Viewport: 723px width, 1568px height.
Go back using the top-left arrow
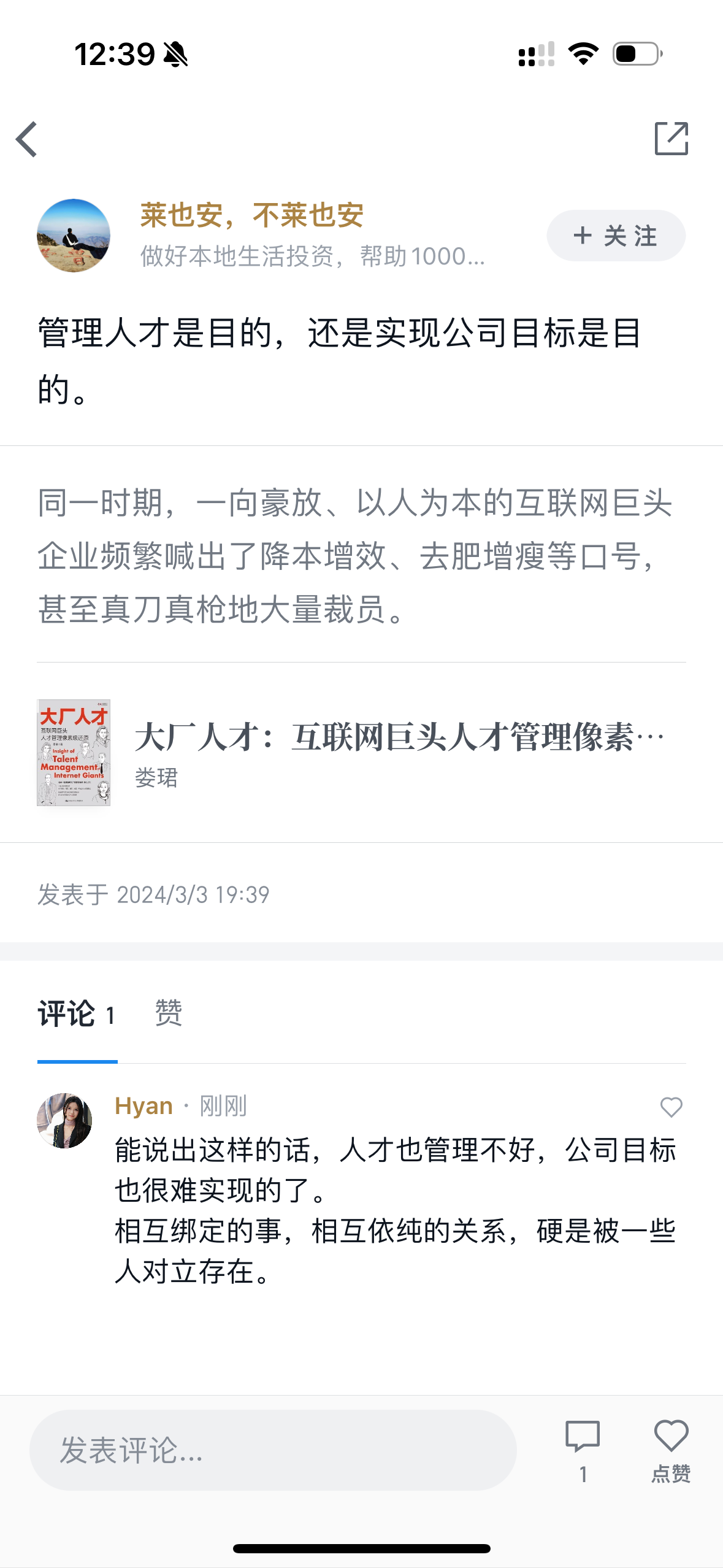27,139
